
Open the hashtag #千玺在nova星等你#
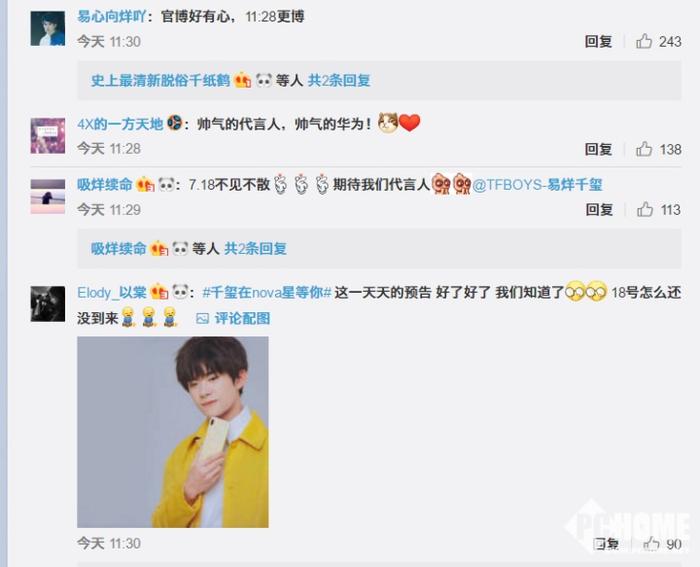tap(267, 293)
